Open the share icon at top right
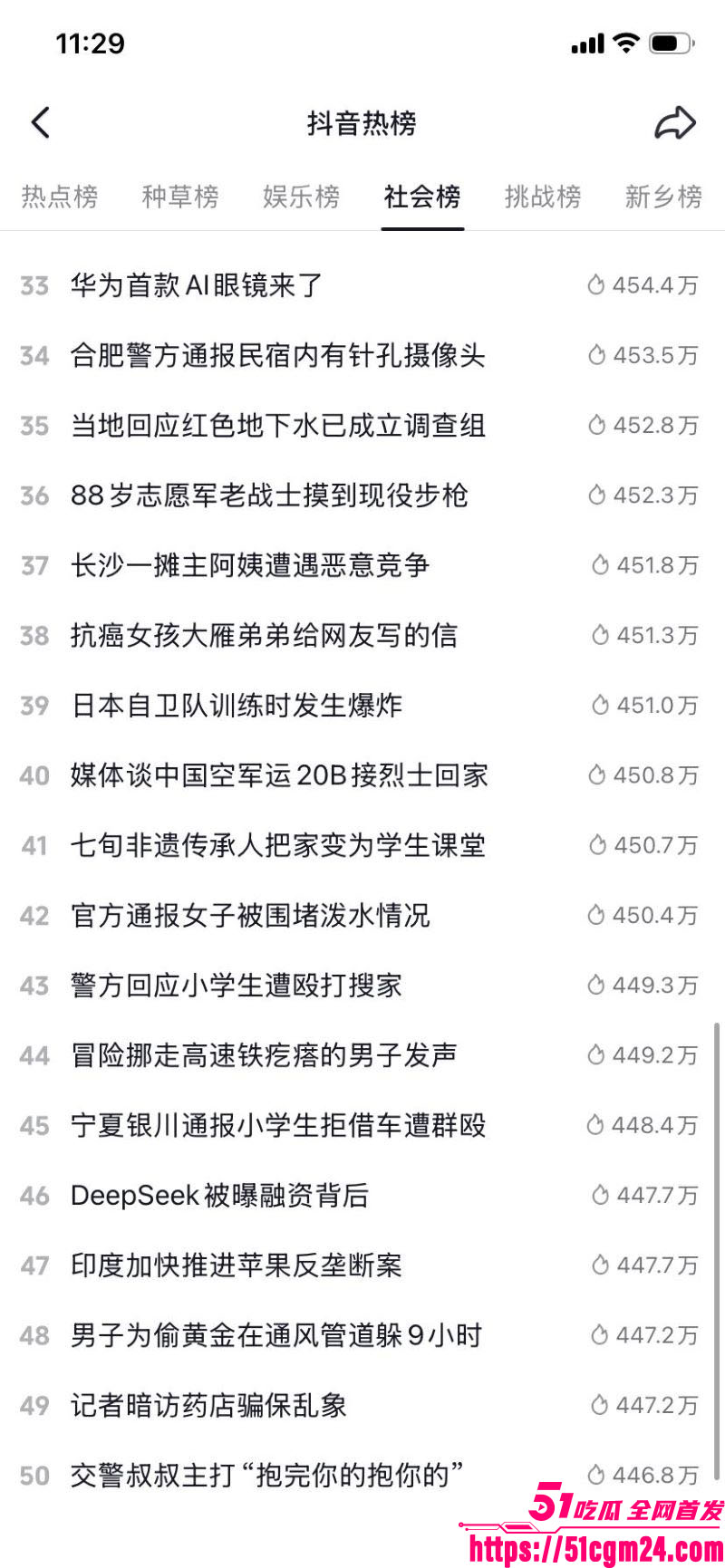This screenshot has width=725, height=1568. pyautogui.click(x=675, y=122)
